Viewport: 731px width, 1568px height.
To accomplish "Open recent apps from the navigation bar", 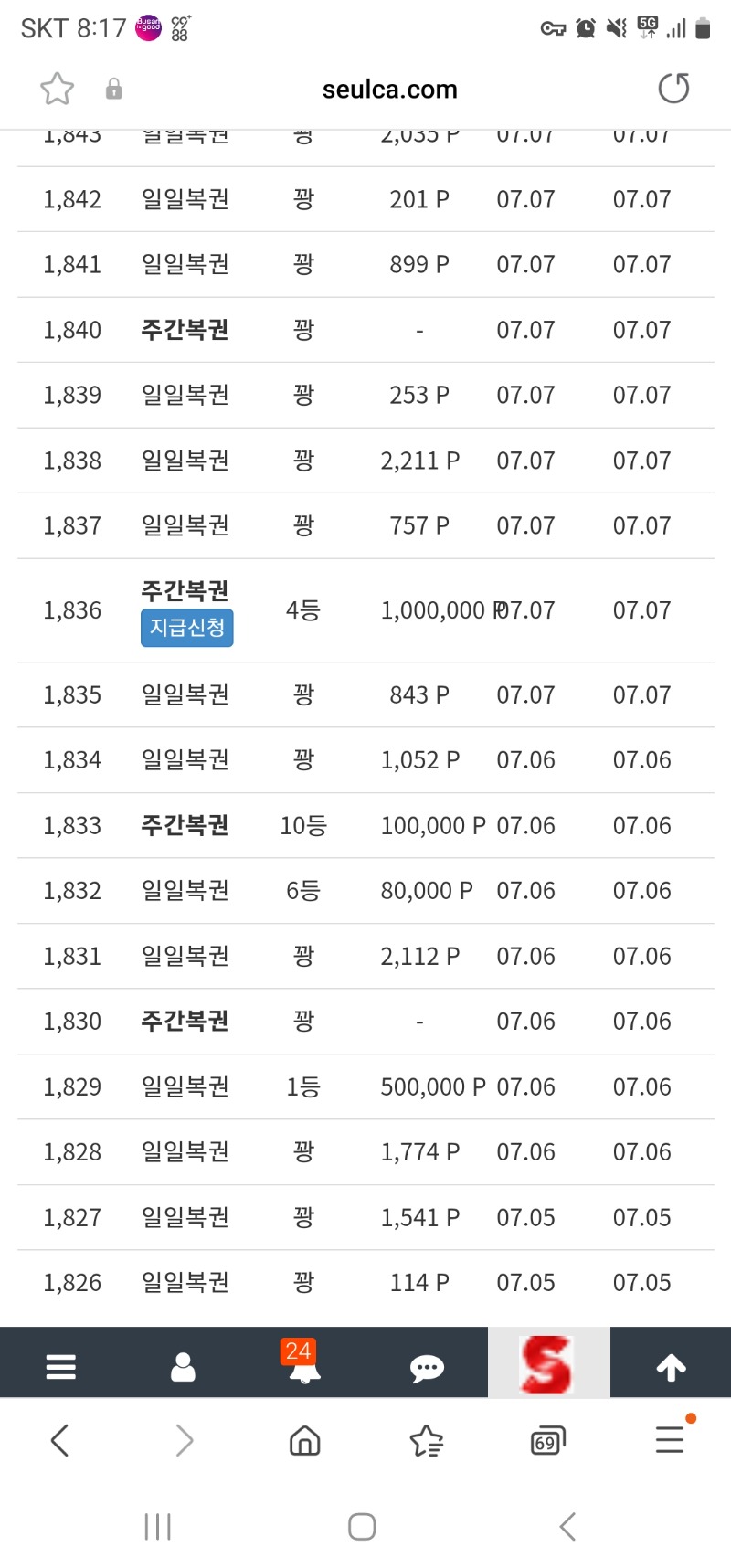I will (x=158, y=1526).
